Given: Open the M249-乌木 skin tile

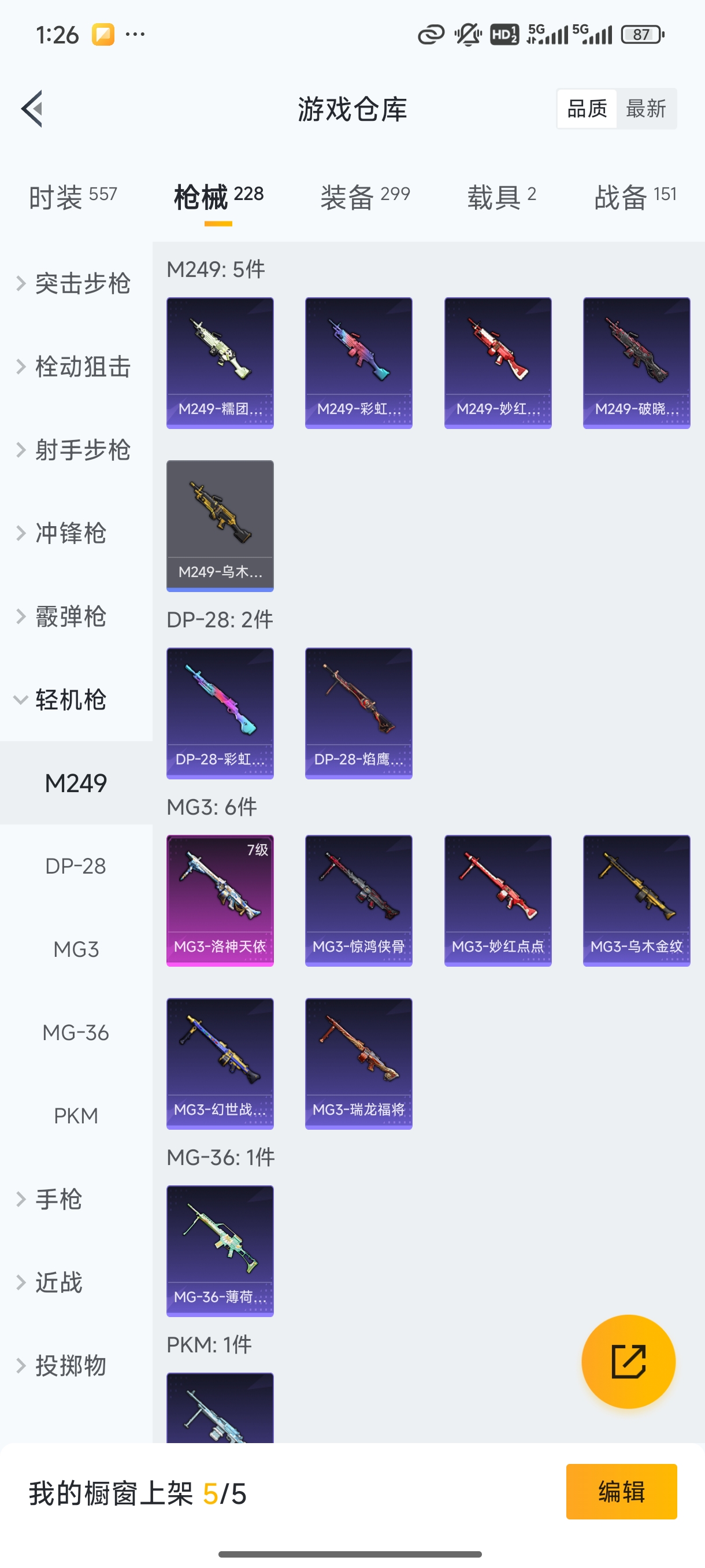Looking at the screenshot, I should point(220,526).
